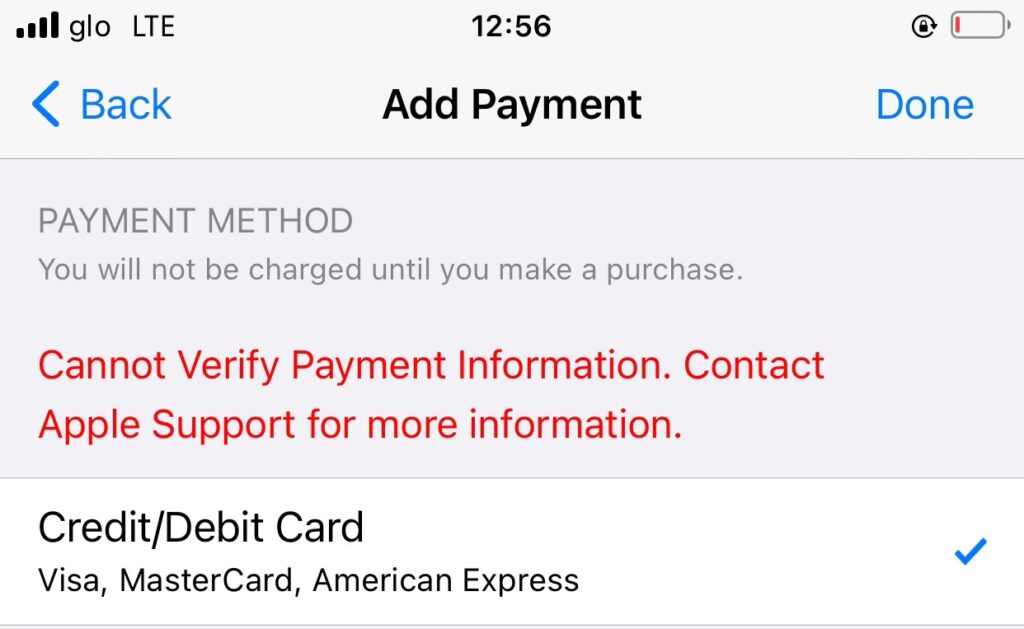Tap Done to save payment method
Viewport: 1024px width, 629px height.
click(x=924, y=105)
